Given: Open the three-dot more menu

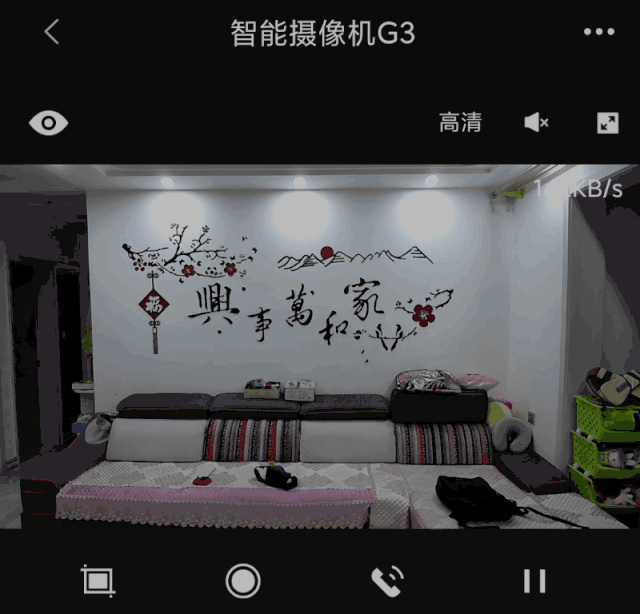Looking at the screenshot, I should pyautogui.click(x=599, y=32).
